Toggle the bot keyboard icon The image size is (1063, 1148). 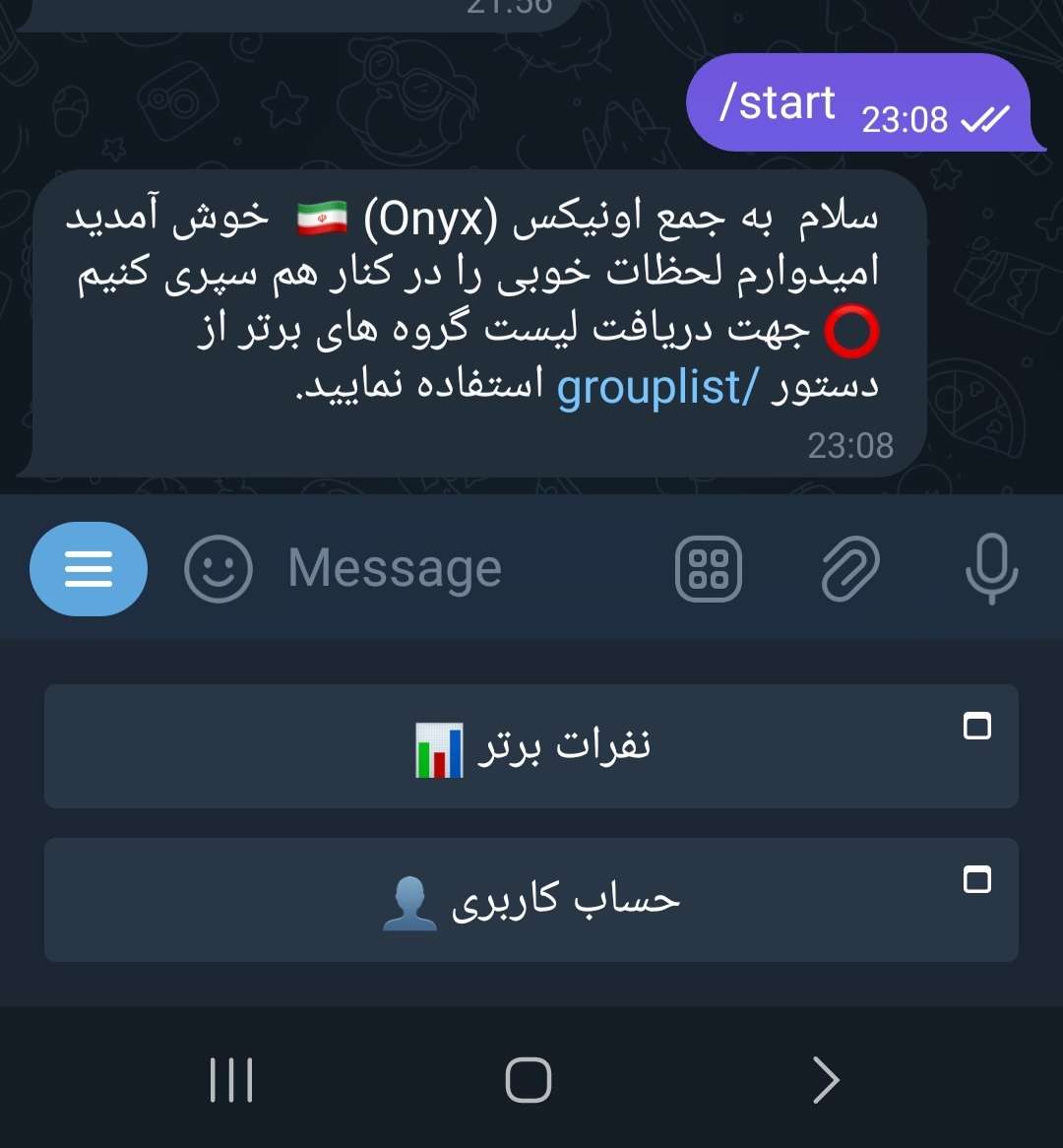[708, 568]
